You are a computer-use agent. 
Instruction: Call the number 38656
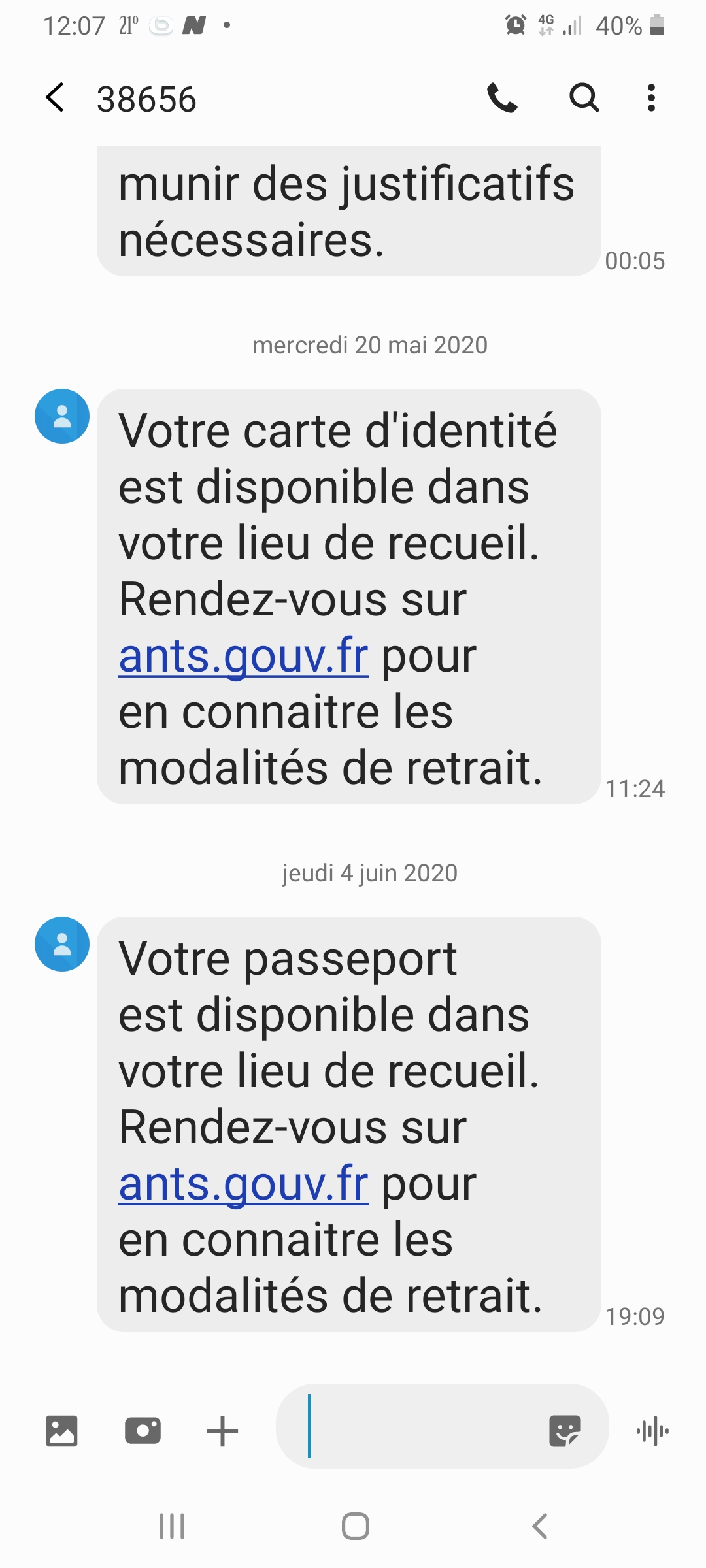[x=502, y=98]
